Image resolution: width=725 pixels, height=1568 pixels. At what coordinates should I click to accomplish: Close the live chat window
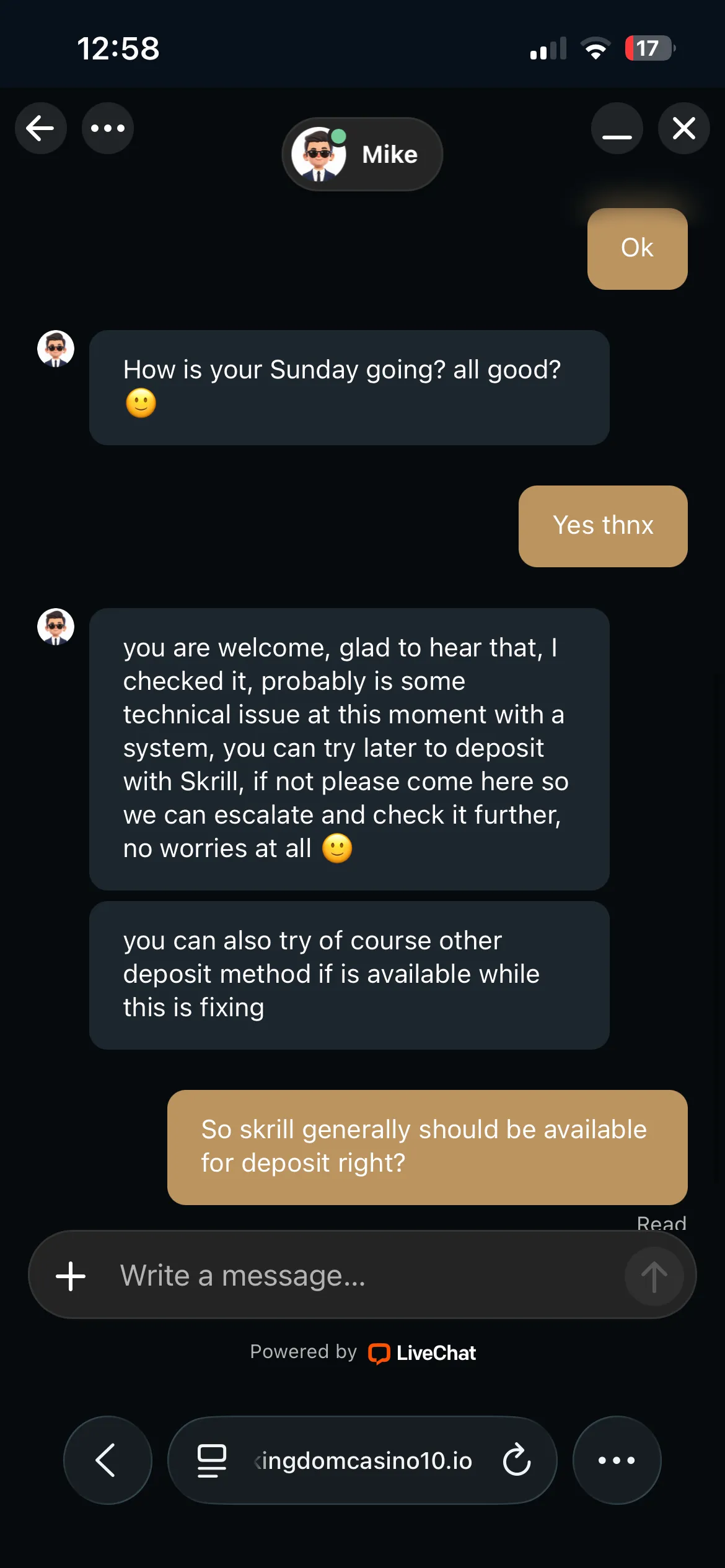pyautogui.click(x=683, y=129)
